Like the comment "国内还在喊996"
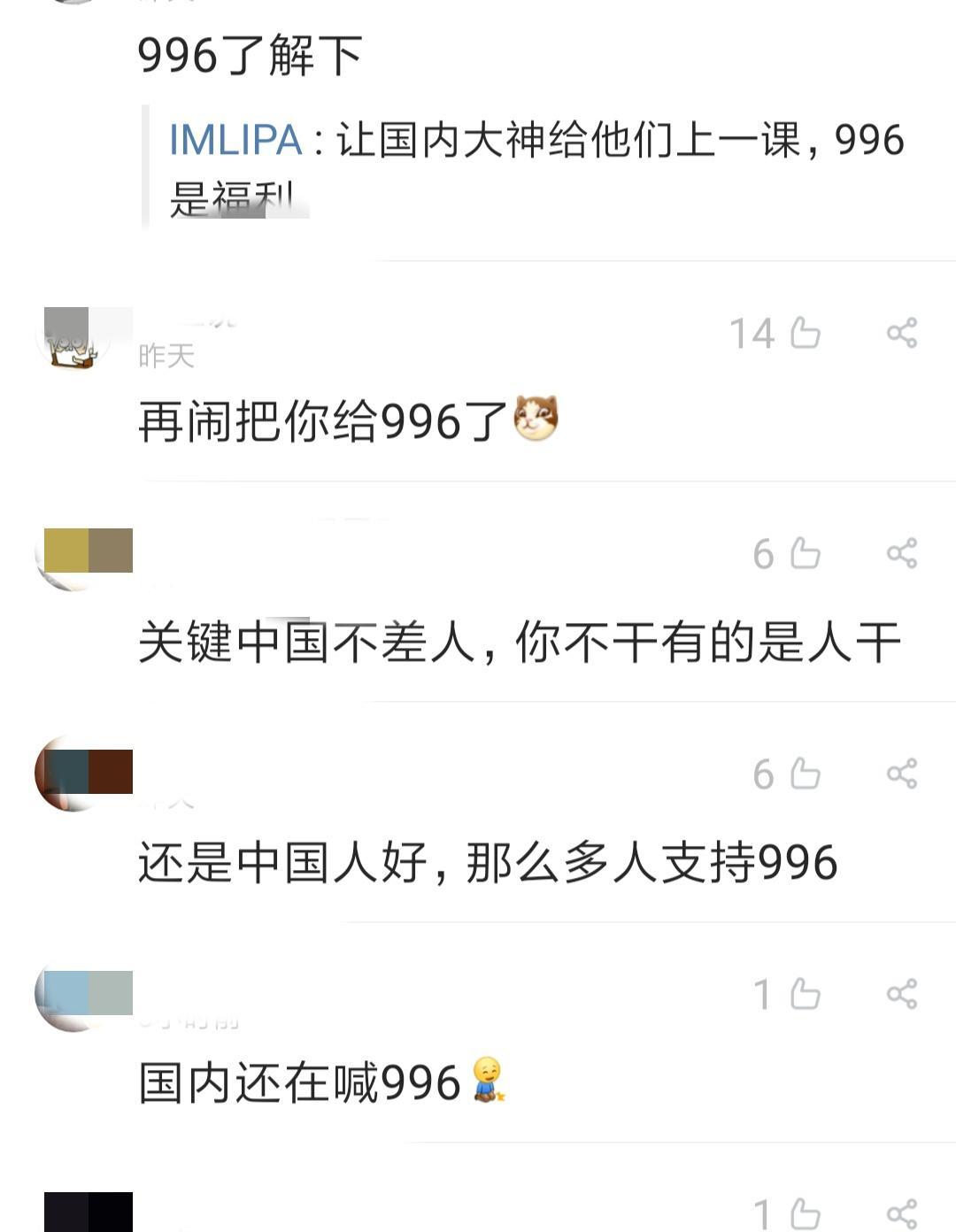 coord(805,994)
